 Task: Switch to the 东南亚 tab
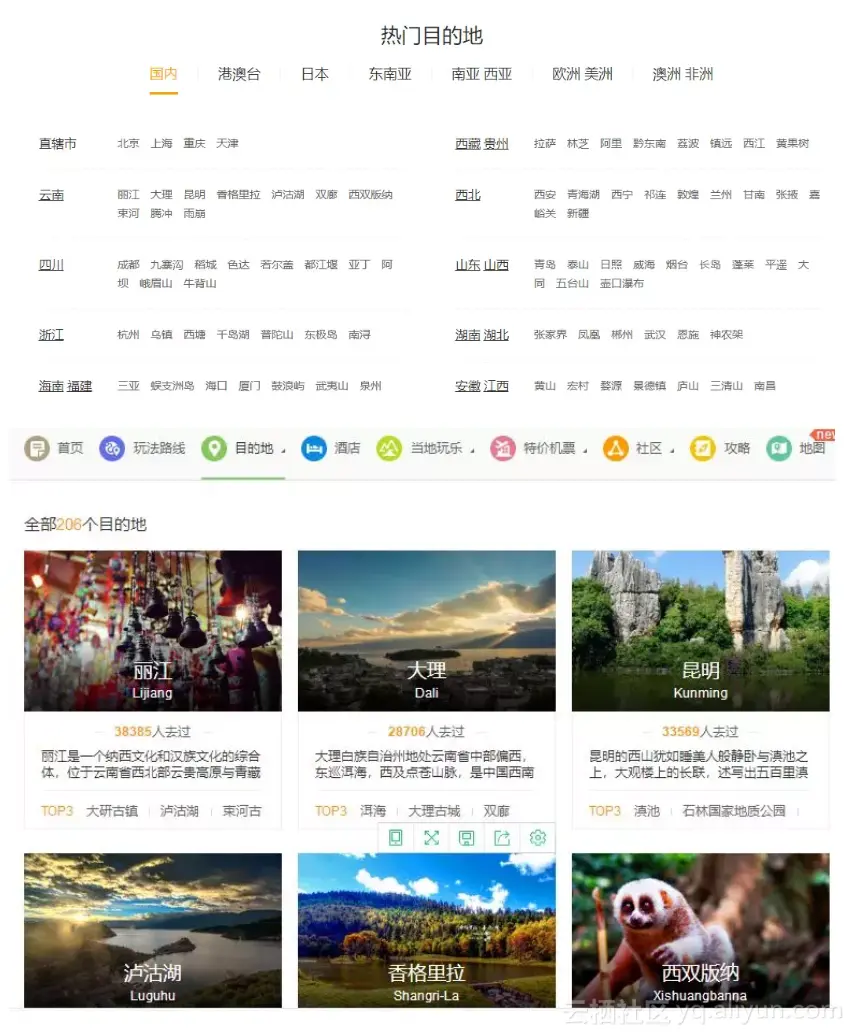tap(390, 74)
